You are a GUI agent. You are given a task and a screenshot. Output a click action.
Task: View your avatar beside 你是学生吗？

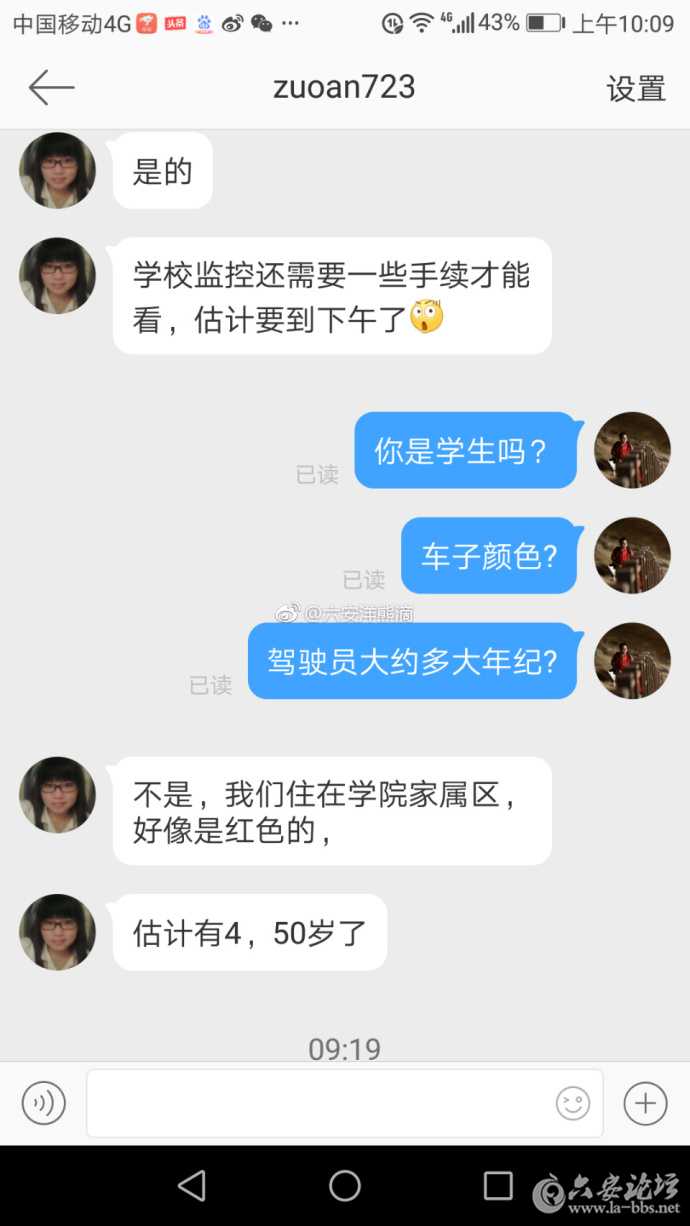[x=632, y=450]
